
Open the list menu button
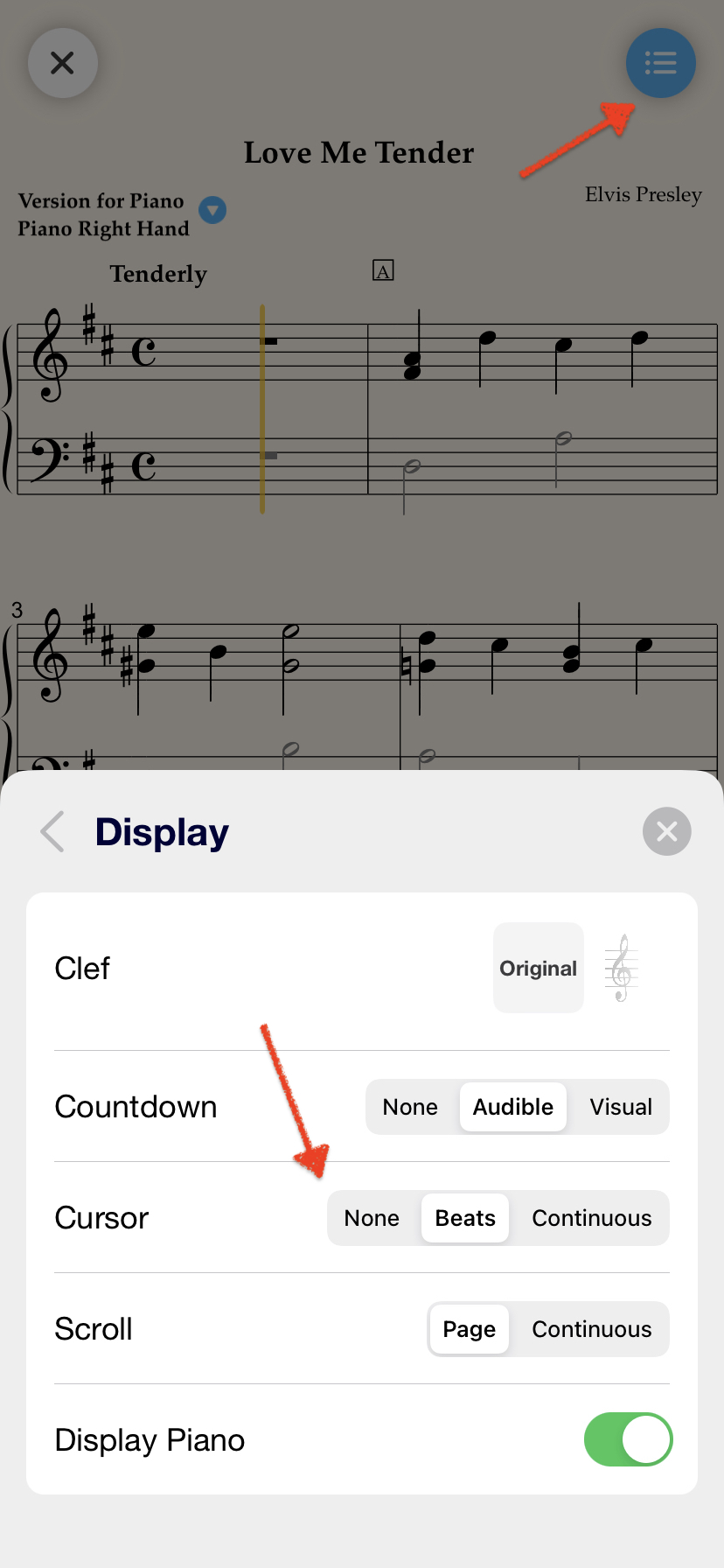[660, 63]
